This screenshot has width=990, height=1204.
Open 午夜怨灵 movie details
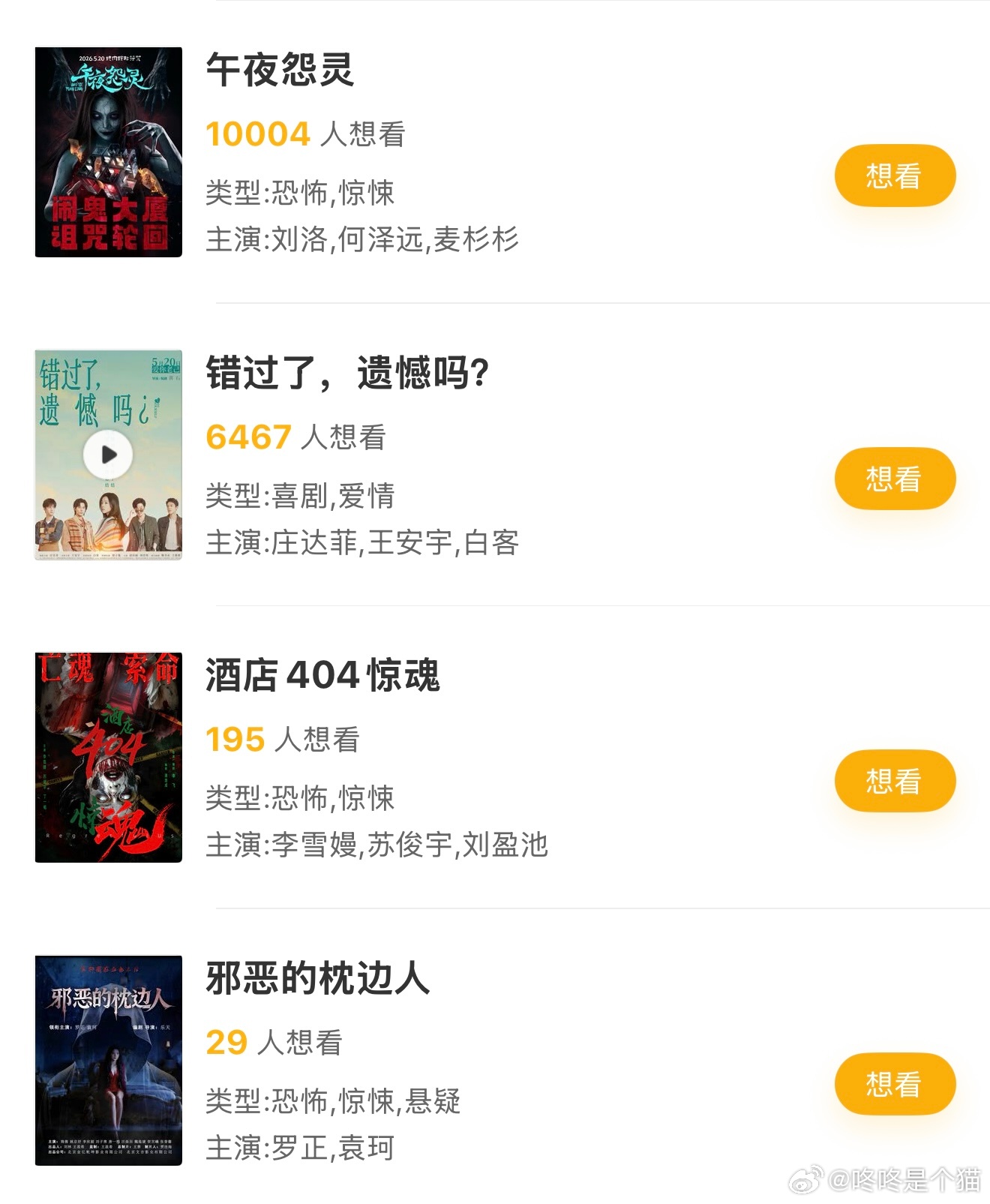coord(279,71)
